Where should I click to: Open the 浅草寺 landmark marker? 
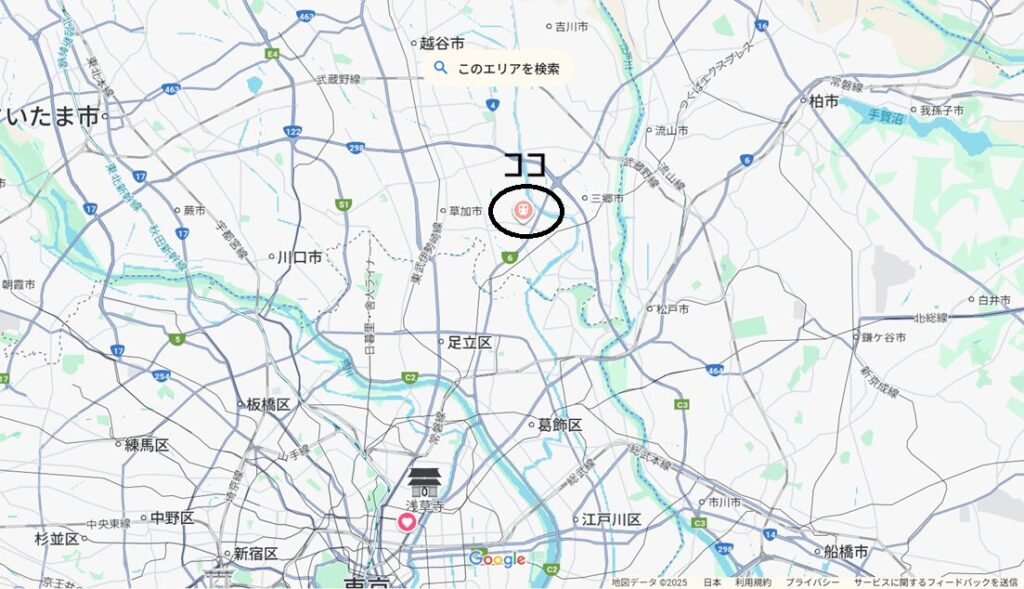point(424,481)
